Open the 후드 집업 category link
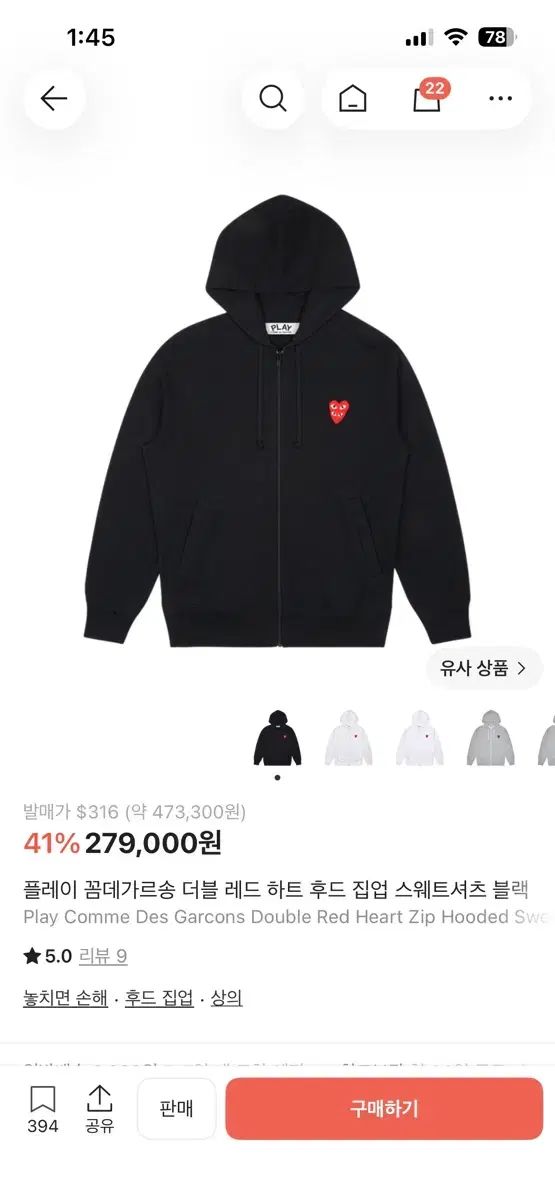The height and width of the screenshot is (1200, 555). 159,998
